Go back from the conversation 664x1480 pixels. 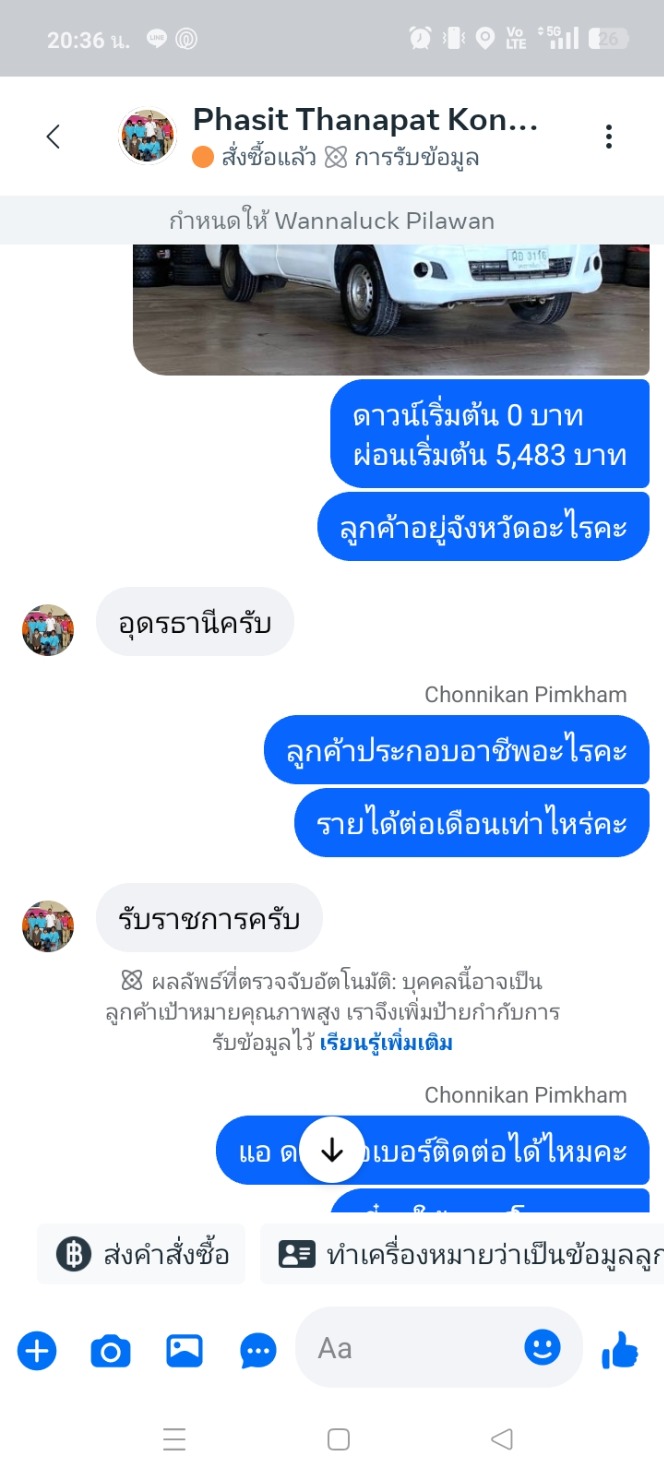click(x=53, y=137)
